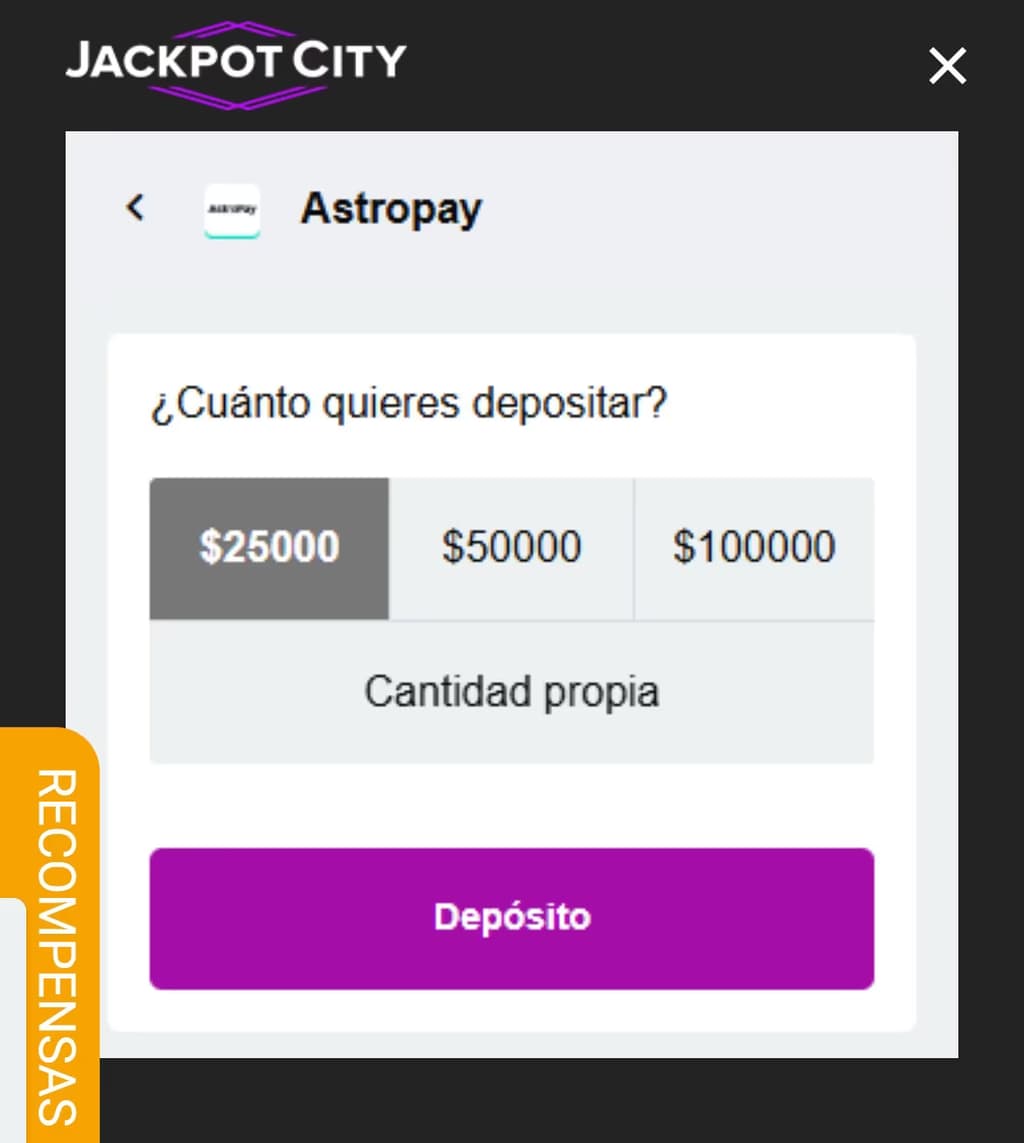Click the question ¿Cuánto quieres depositar?
The height and width of the screenshot is (1143, 1024).
[x=410, y=404]
